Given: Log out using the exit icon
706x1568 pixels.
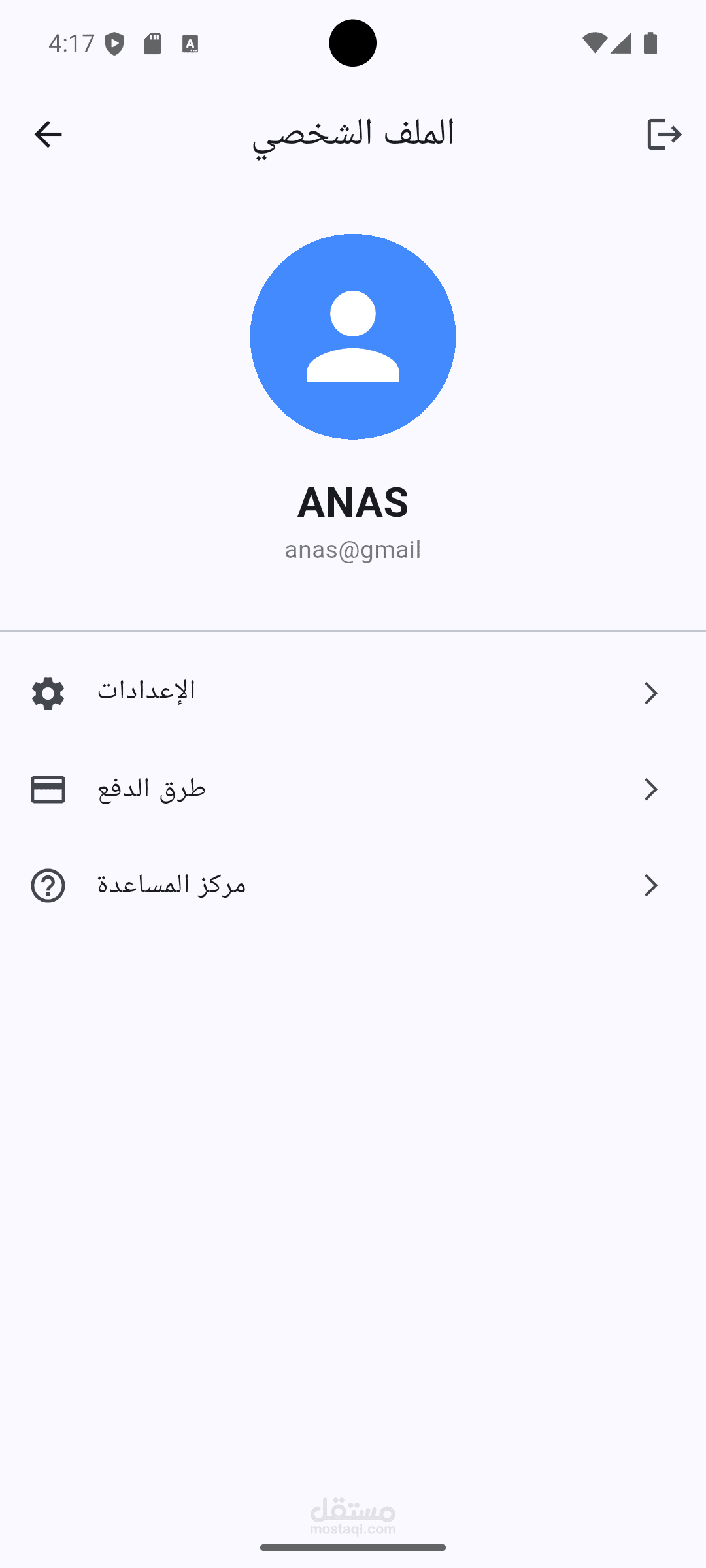Looking at the screenshot, I should tap(664, 135).
